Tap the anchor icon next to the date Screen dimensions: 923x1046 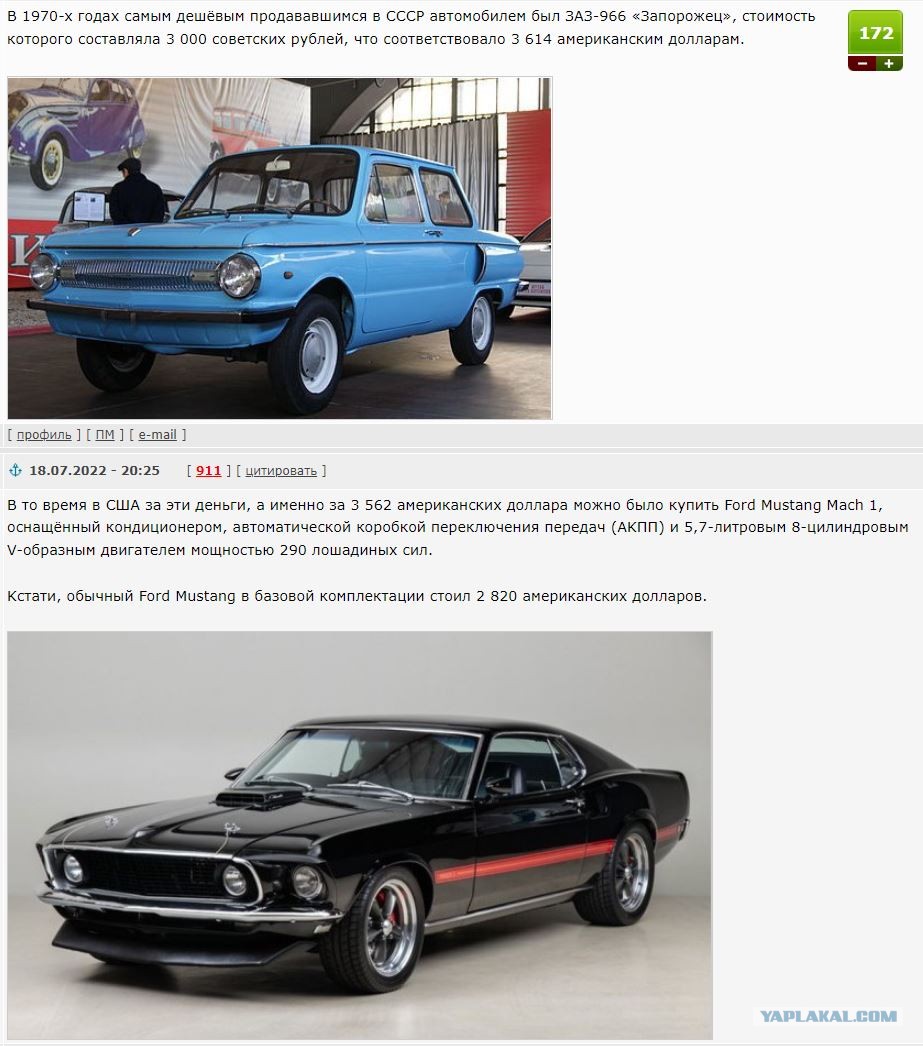tap(15, 470)
